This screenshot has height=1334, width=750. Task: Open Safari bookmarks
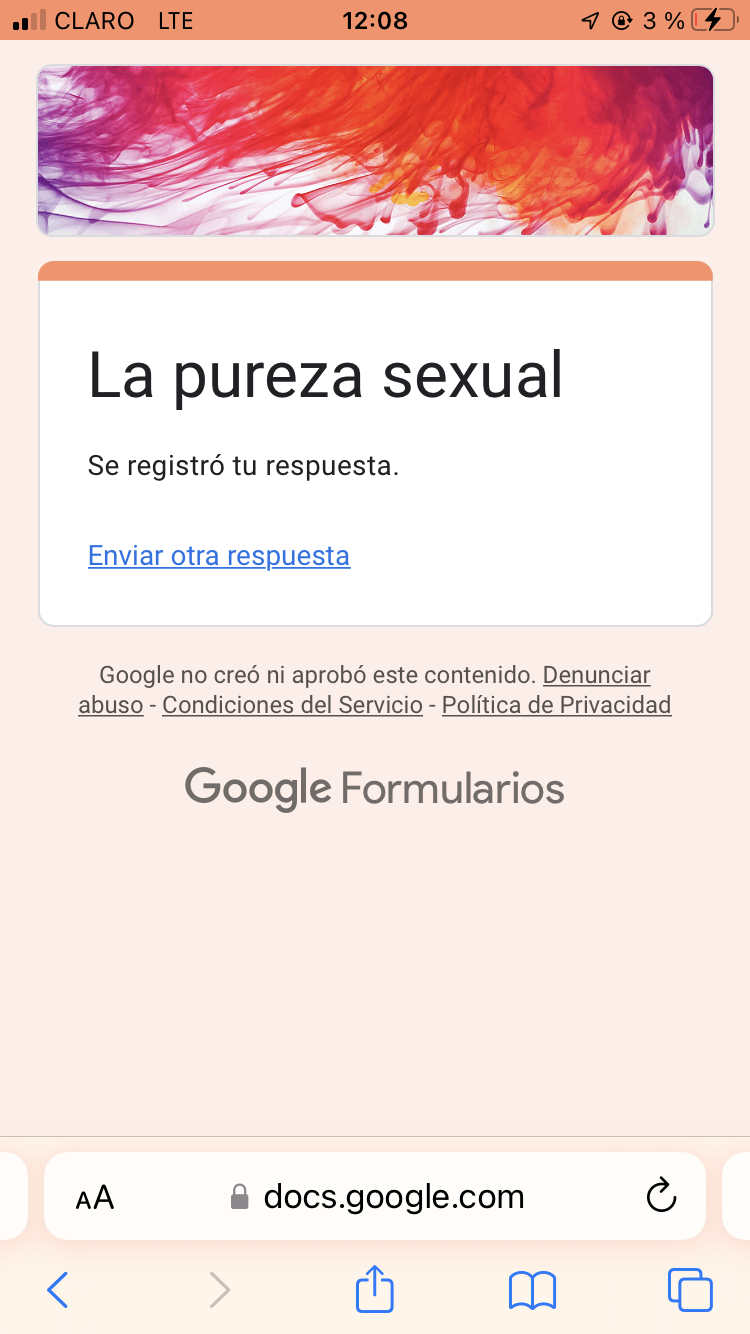point(532,1290)
